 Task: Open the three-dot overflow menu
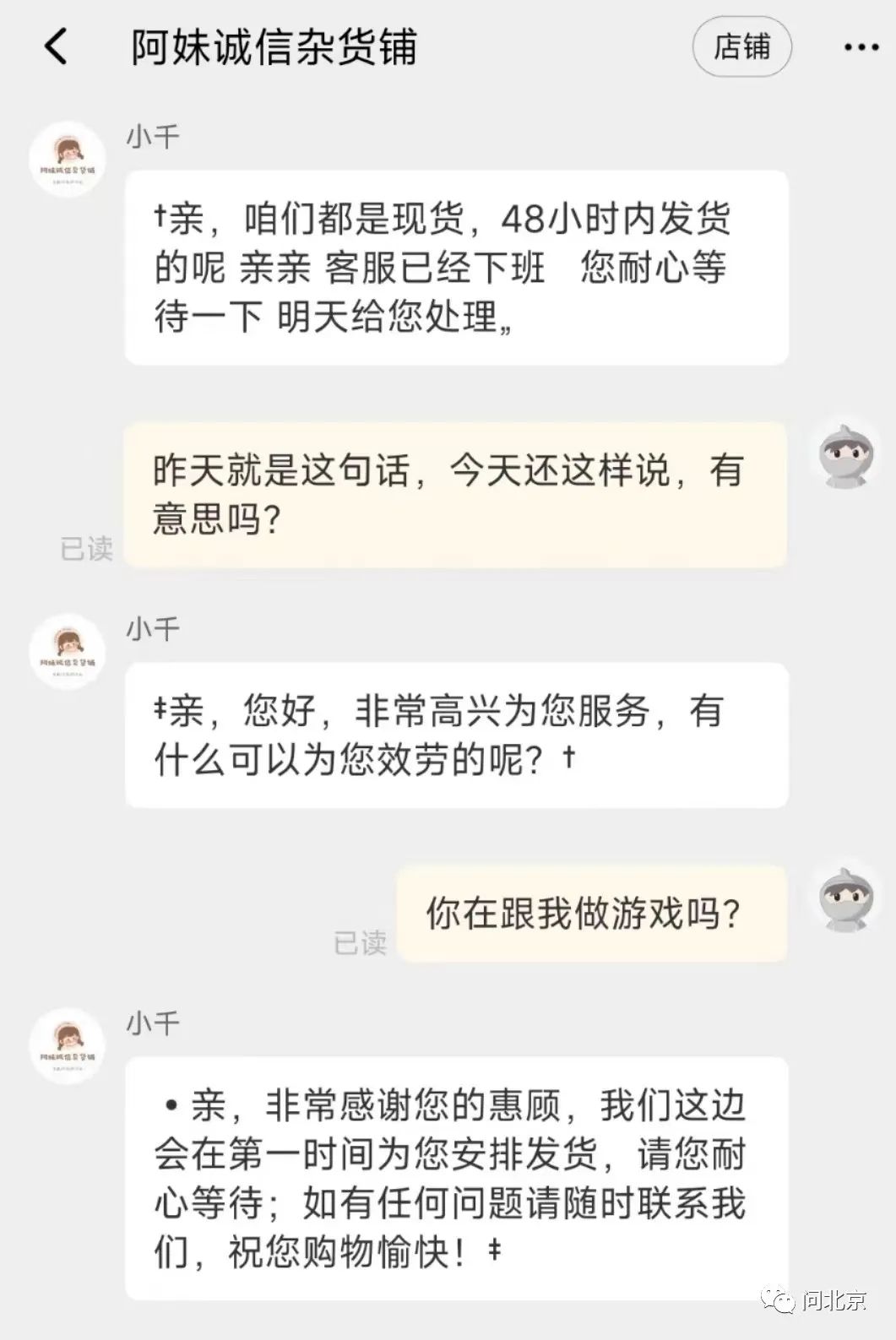click(861, 47)
